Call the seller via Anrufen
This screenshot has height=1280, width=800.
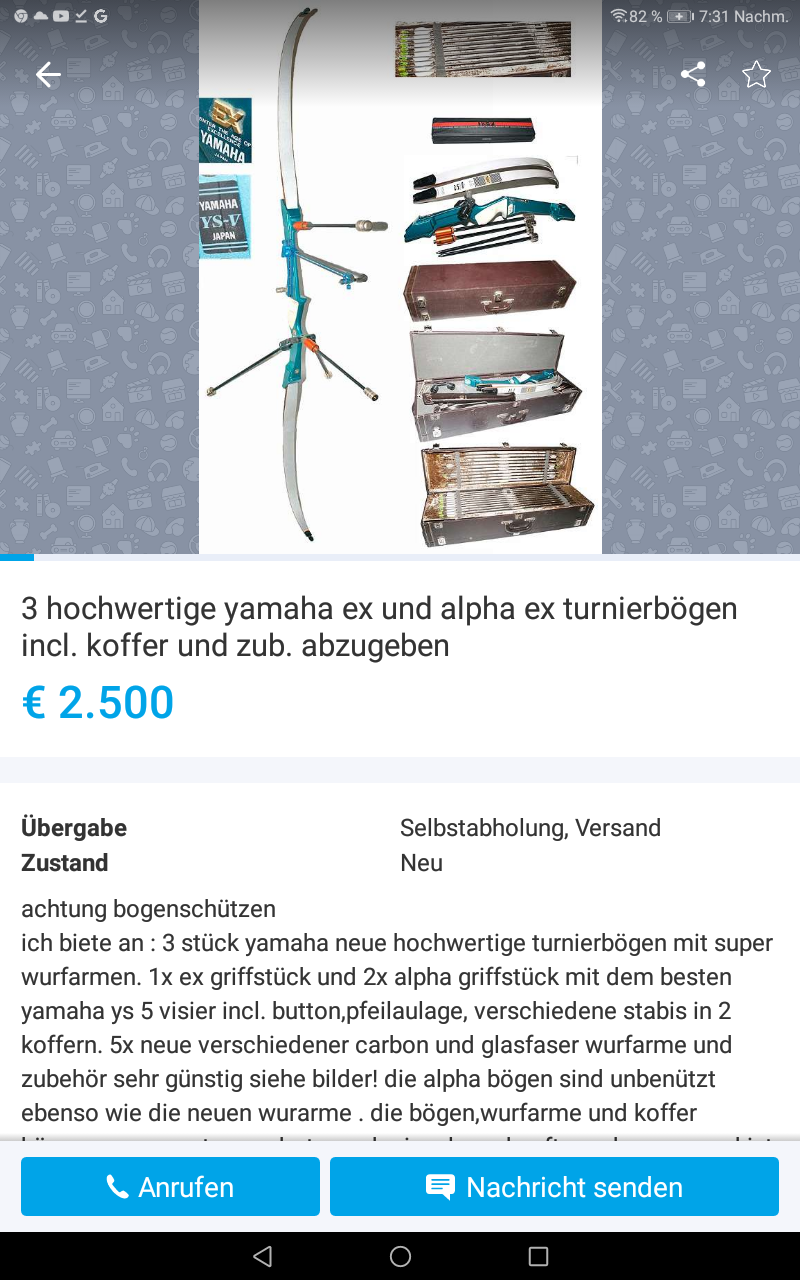[x=170, y=1187]
